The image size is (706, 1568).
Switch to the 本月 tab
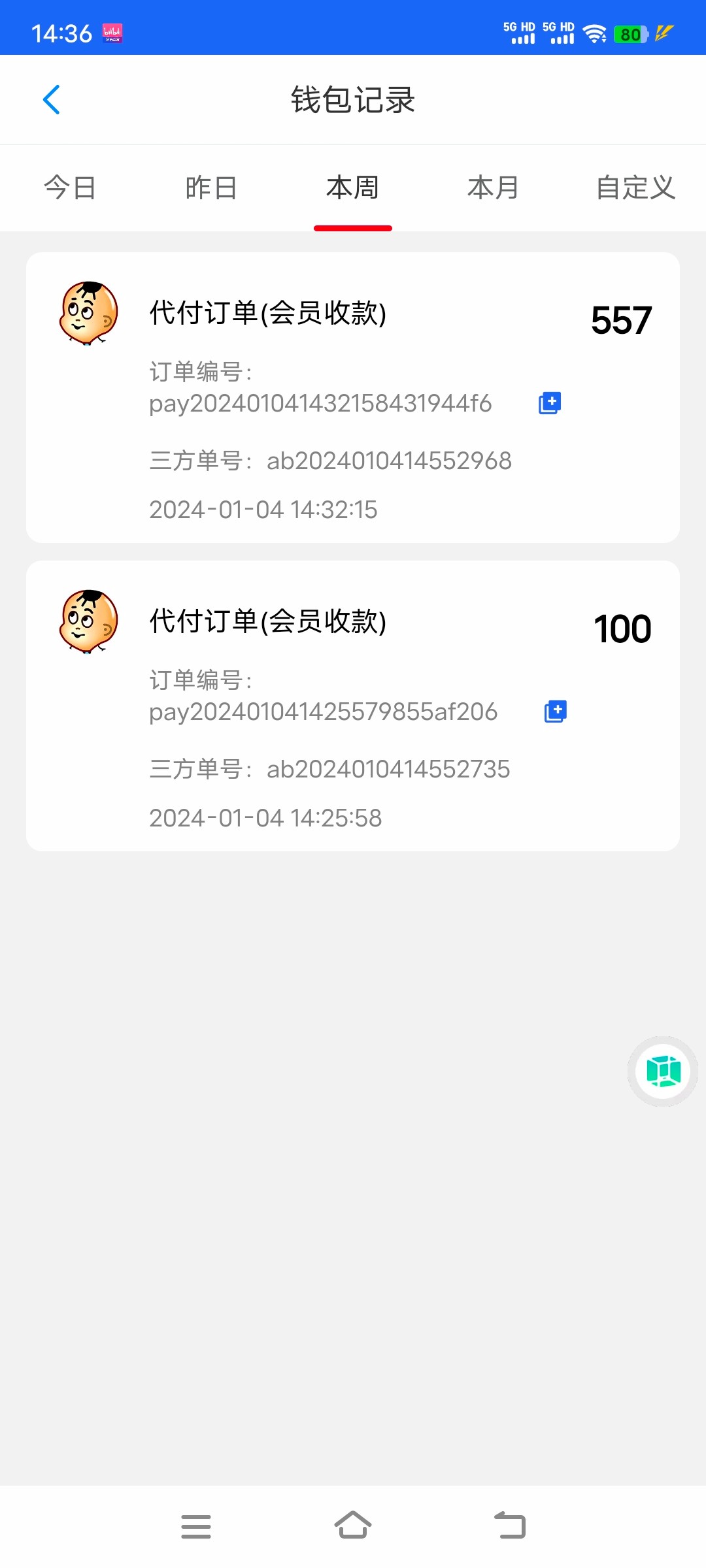(494, 188)
